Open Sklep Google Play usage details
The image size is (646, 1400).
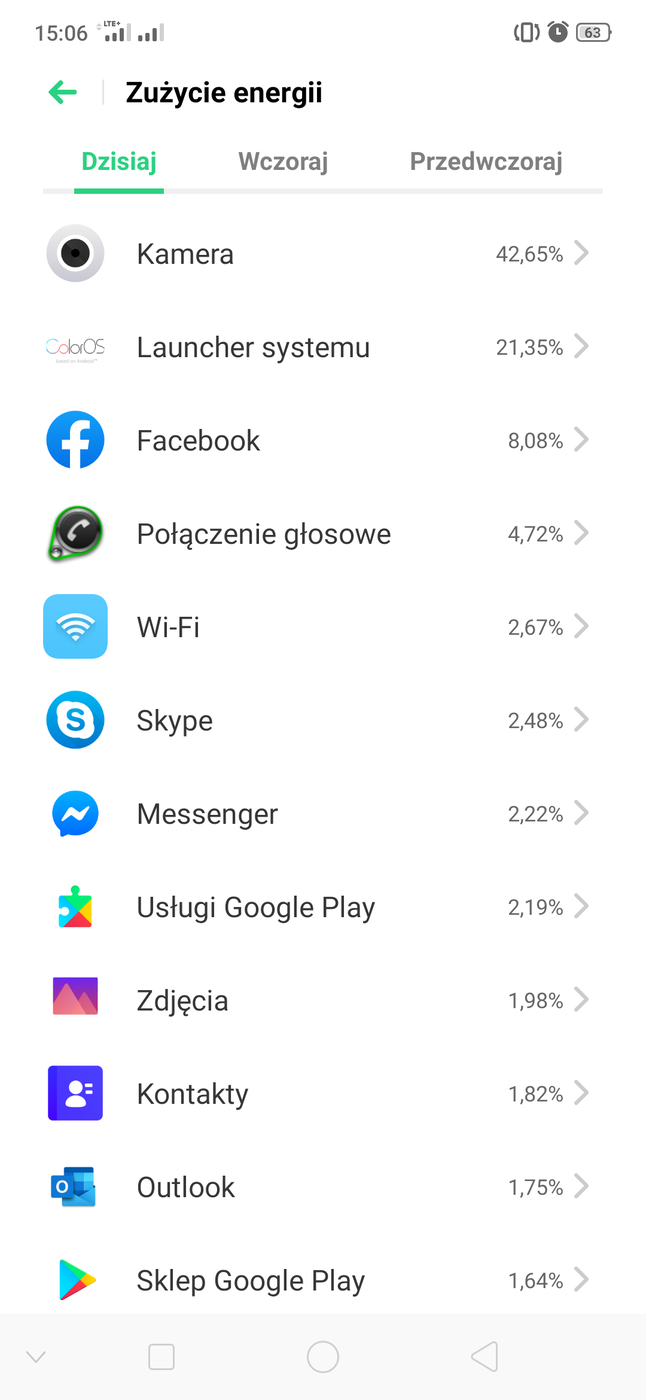(322, 1280)
